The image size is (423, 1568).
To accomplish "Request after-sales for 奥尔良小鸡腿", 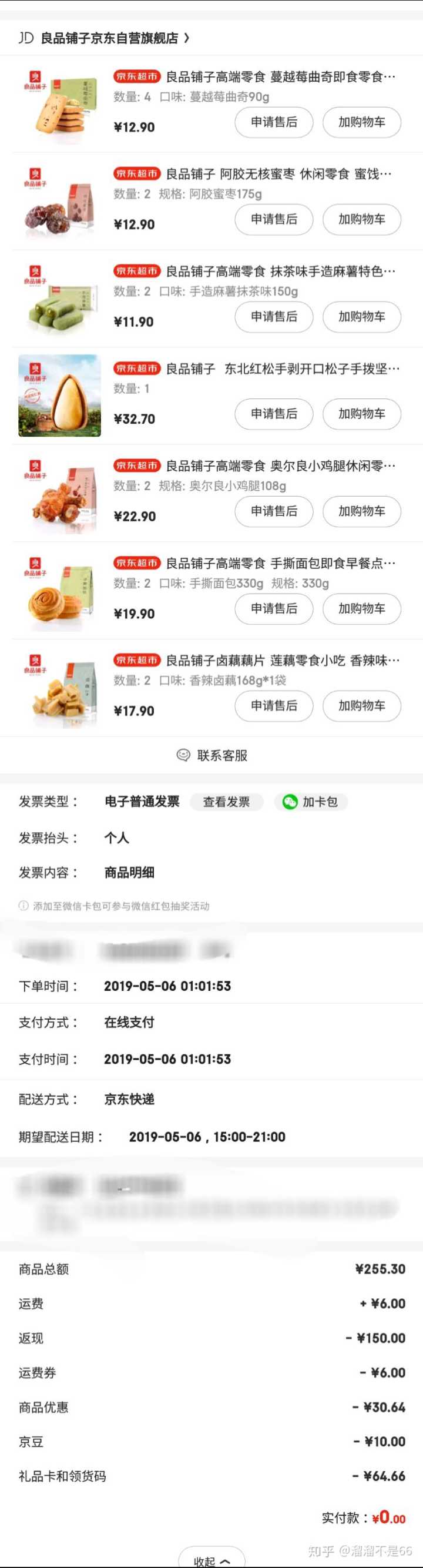I will [x=274, y=511].
